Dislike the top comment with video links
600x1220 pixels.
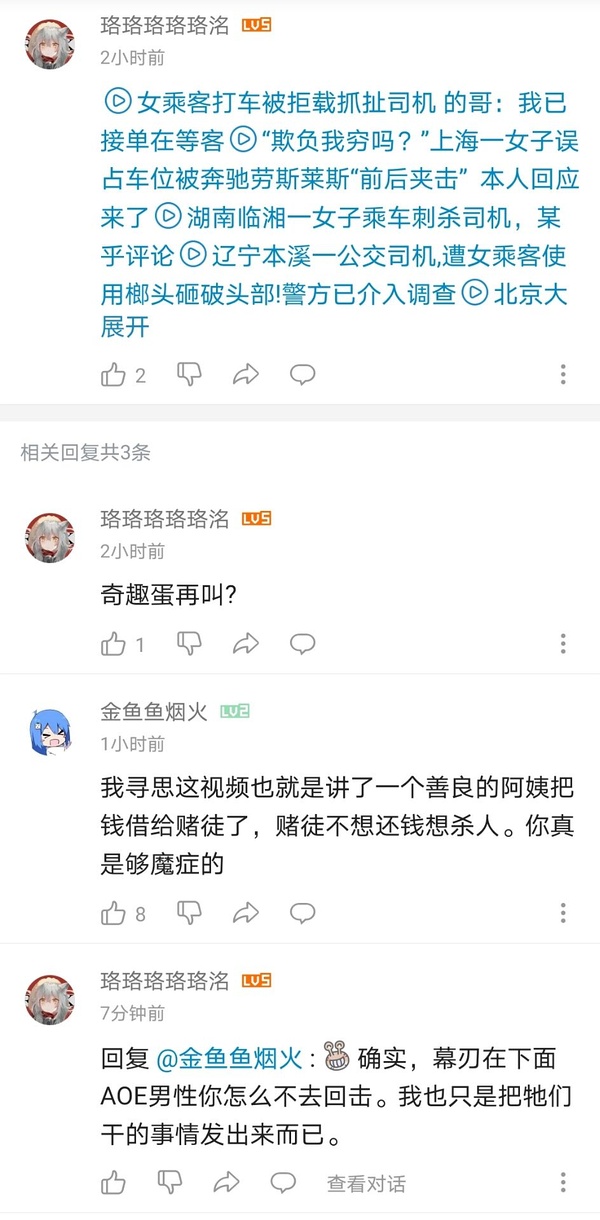(189, 375)
